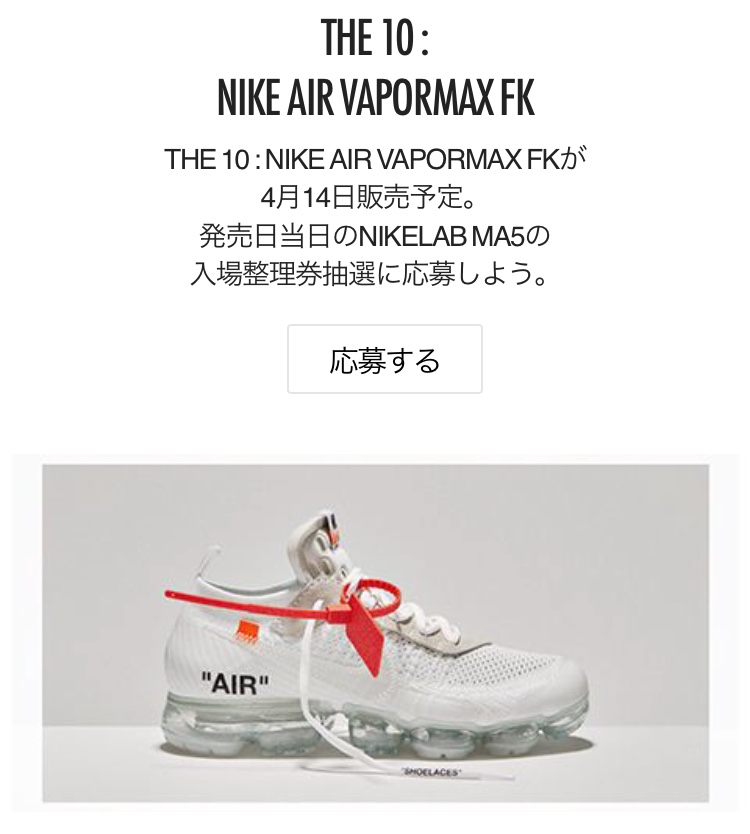The width and height of the screenshot is (750, 834).
Task: Tap the 応募する button
Action: click(385, 359)
